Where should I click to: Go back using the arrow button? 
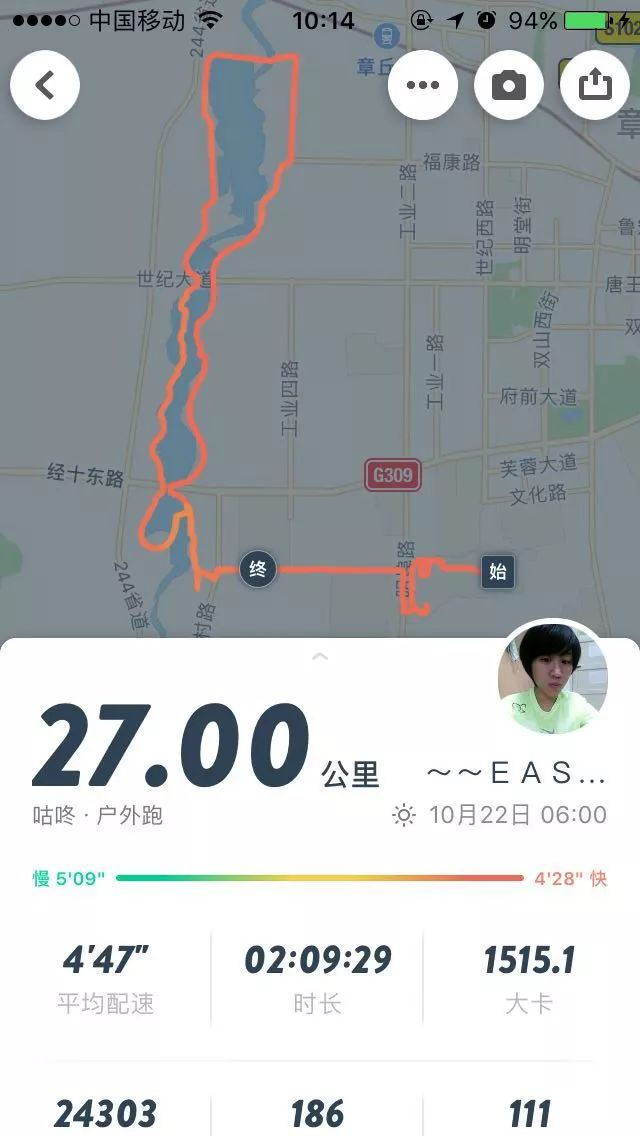click(45, 86)
